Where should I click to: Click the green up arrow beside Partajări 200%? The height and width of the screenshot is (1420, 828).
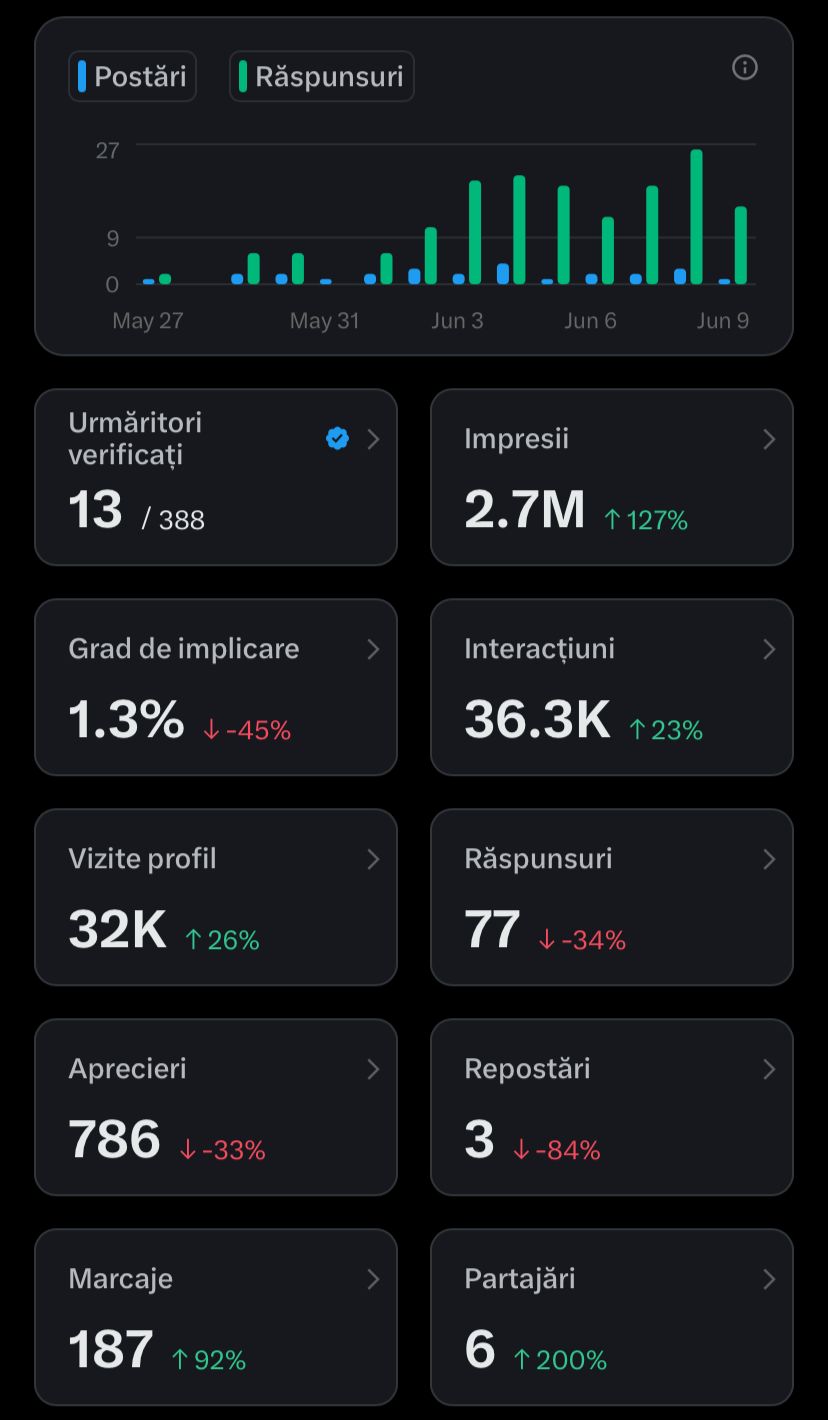click(522, 1359)
